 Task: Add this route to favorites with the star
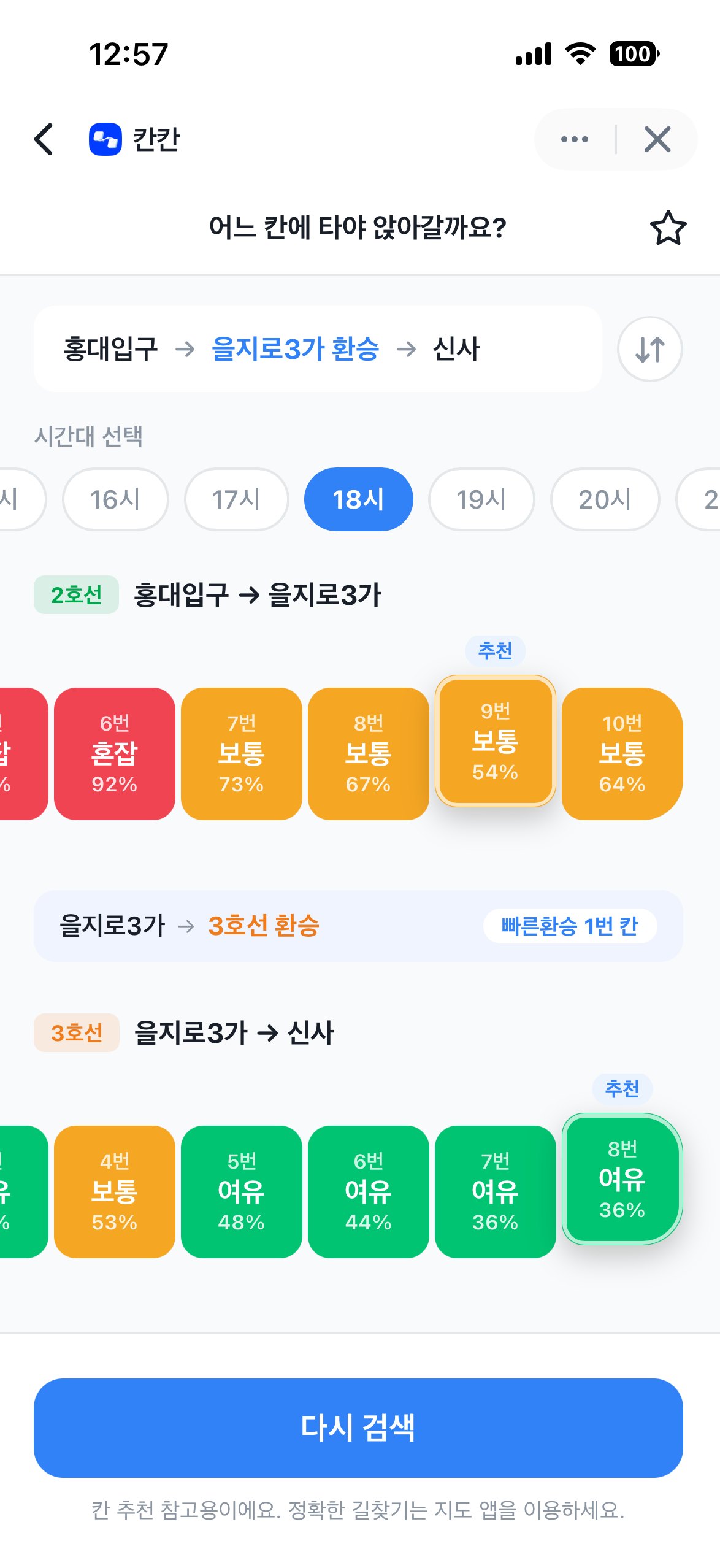pos(668,228)
